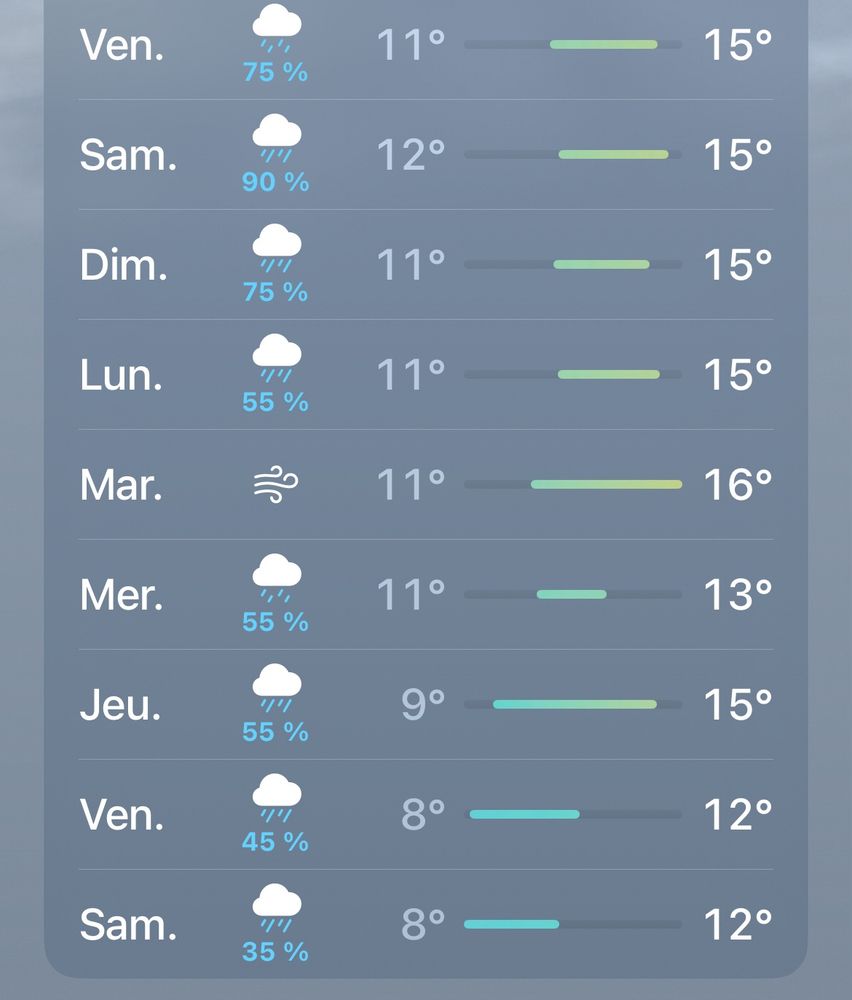Show details for the Jeu. forecast

coord(425,705)
